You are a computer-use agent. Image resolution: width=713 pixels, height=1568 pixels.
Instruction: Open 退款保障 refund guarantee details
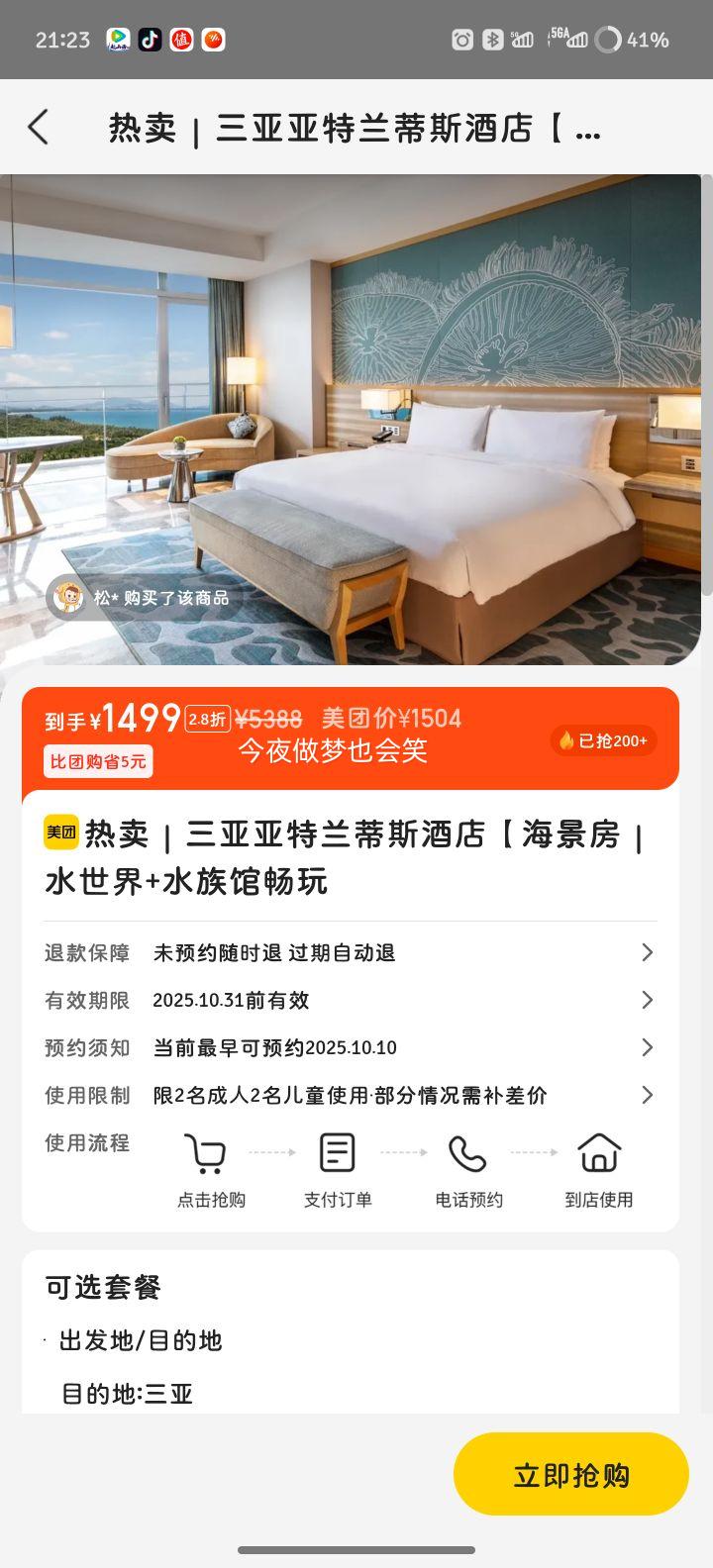(x=351, y=952)
